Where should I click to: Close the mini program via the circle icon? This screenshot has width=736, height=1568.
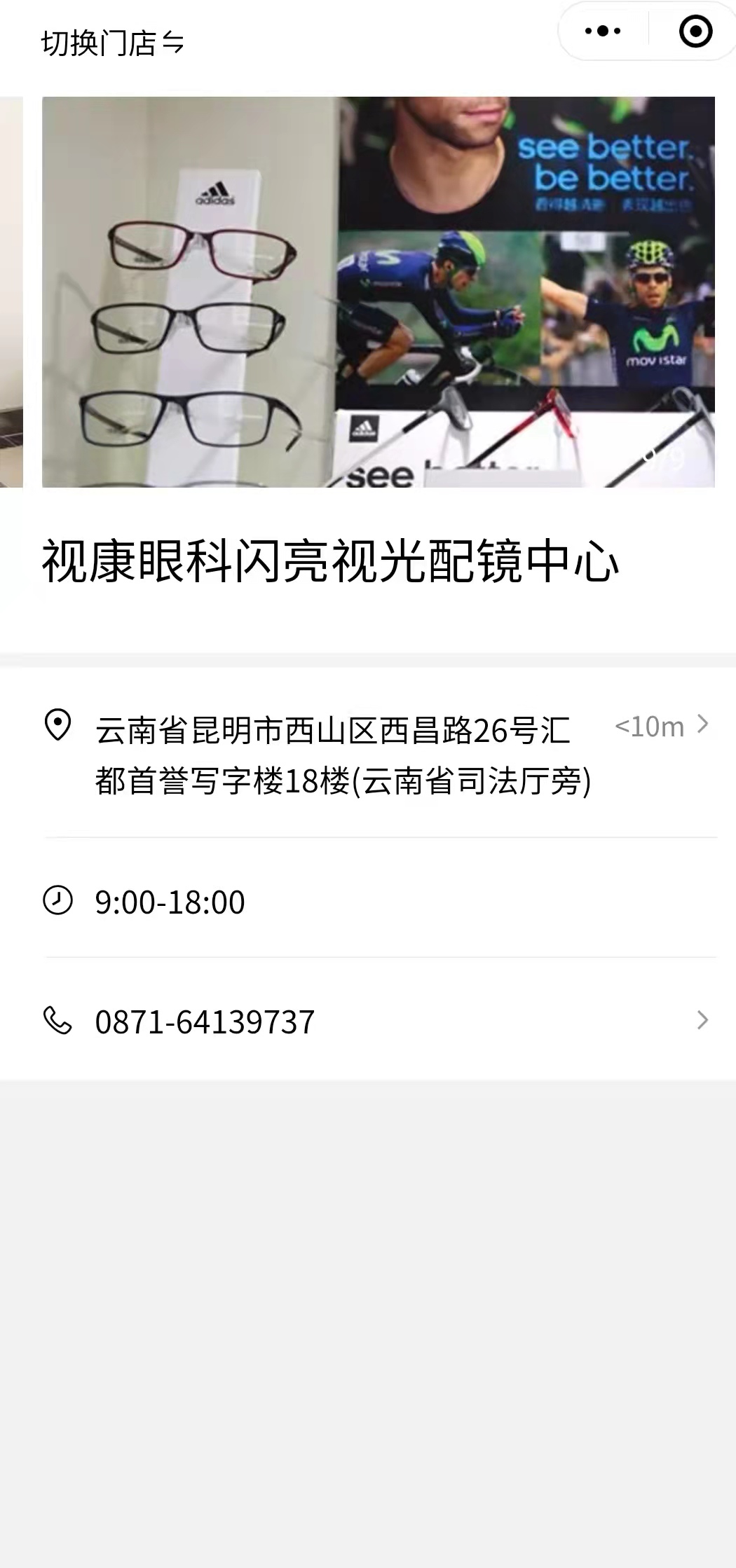click(x=695, y=32)
